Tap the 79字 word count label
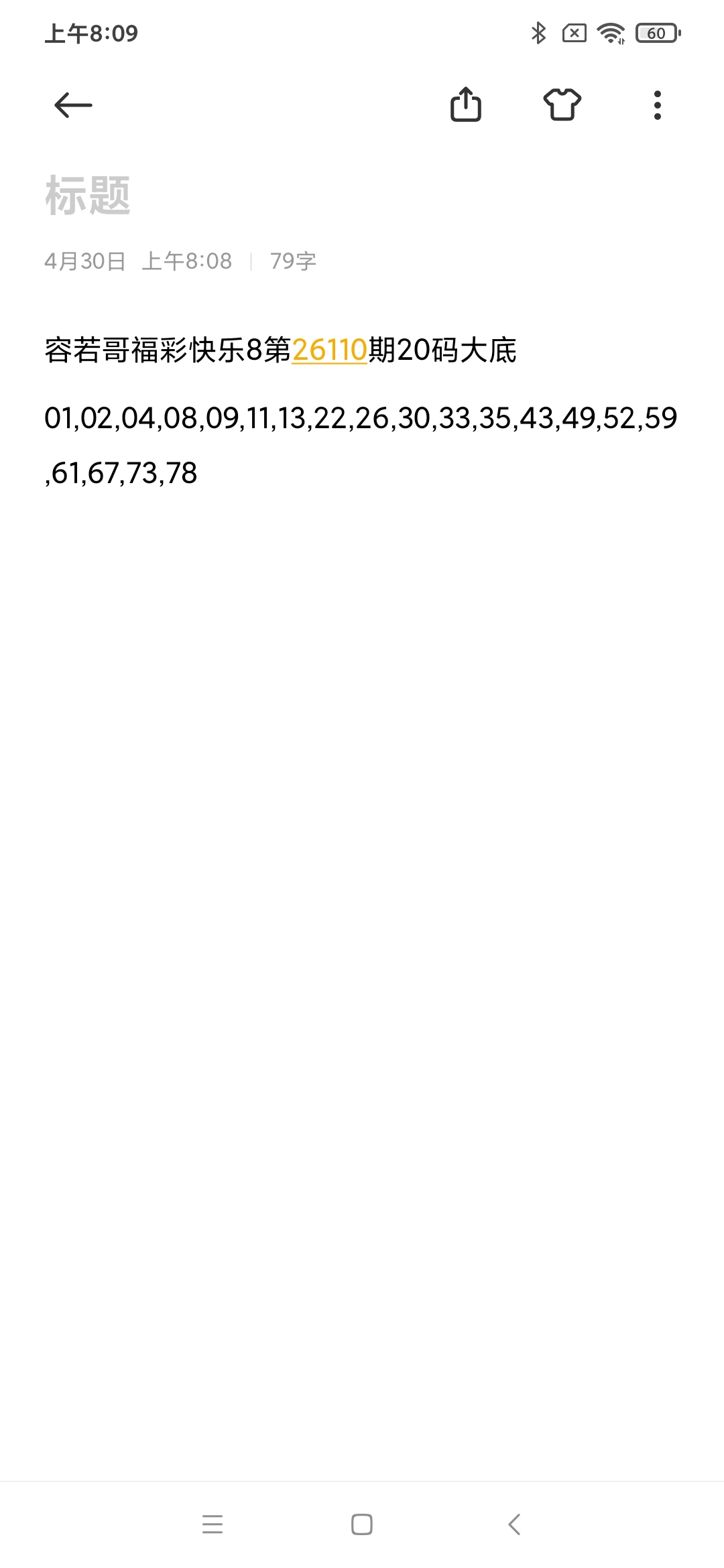 (294, 261)
